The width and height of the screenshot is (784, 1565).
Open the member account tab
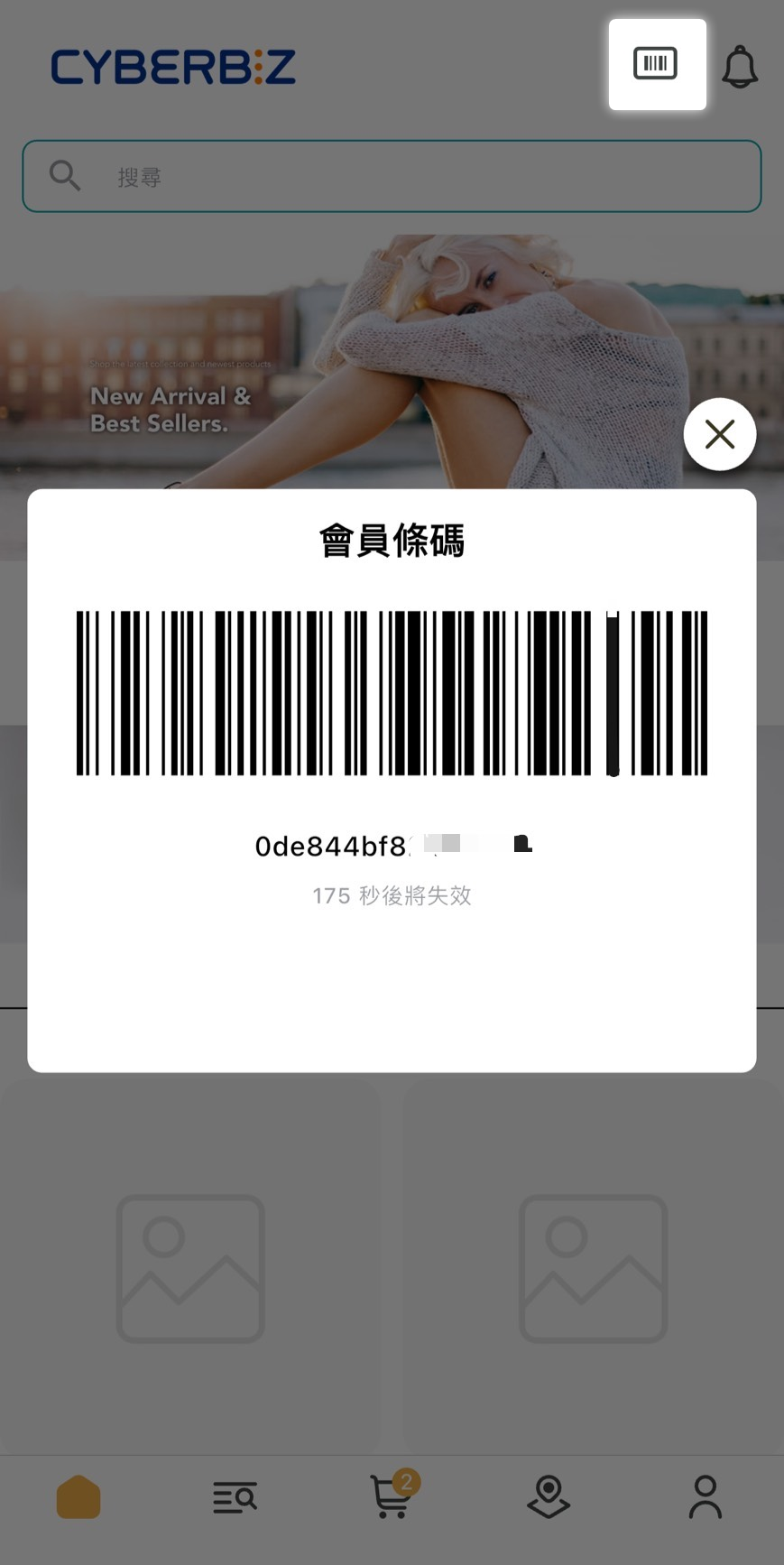pyautogui.click(x=706, y=1497)
